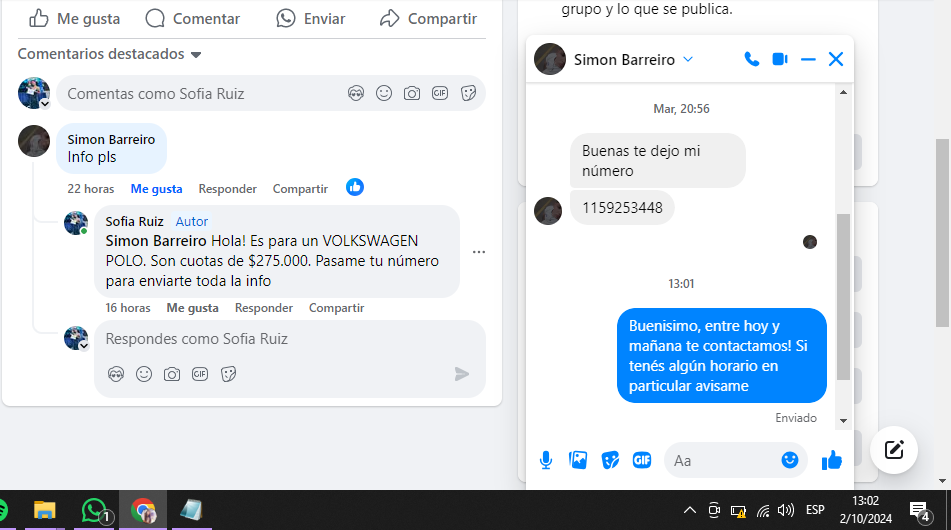Screen dimensions: 951x530
Task: Like Simon Barreiro's 'Info pls' comment
Action: point(156,189)
